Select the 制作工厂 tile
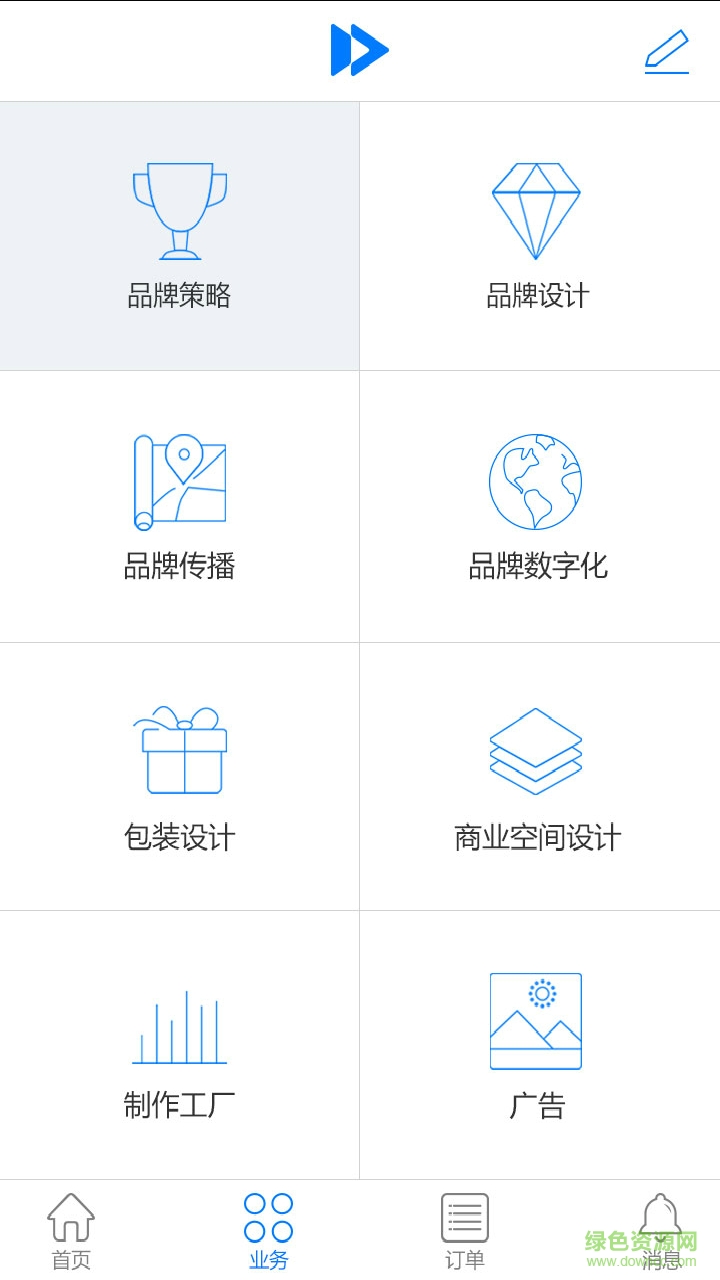This screenshot has width=720, height=1280. 180,1046
